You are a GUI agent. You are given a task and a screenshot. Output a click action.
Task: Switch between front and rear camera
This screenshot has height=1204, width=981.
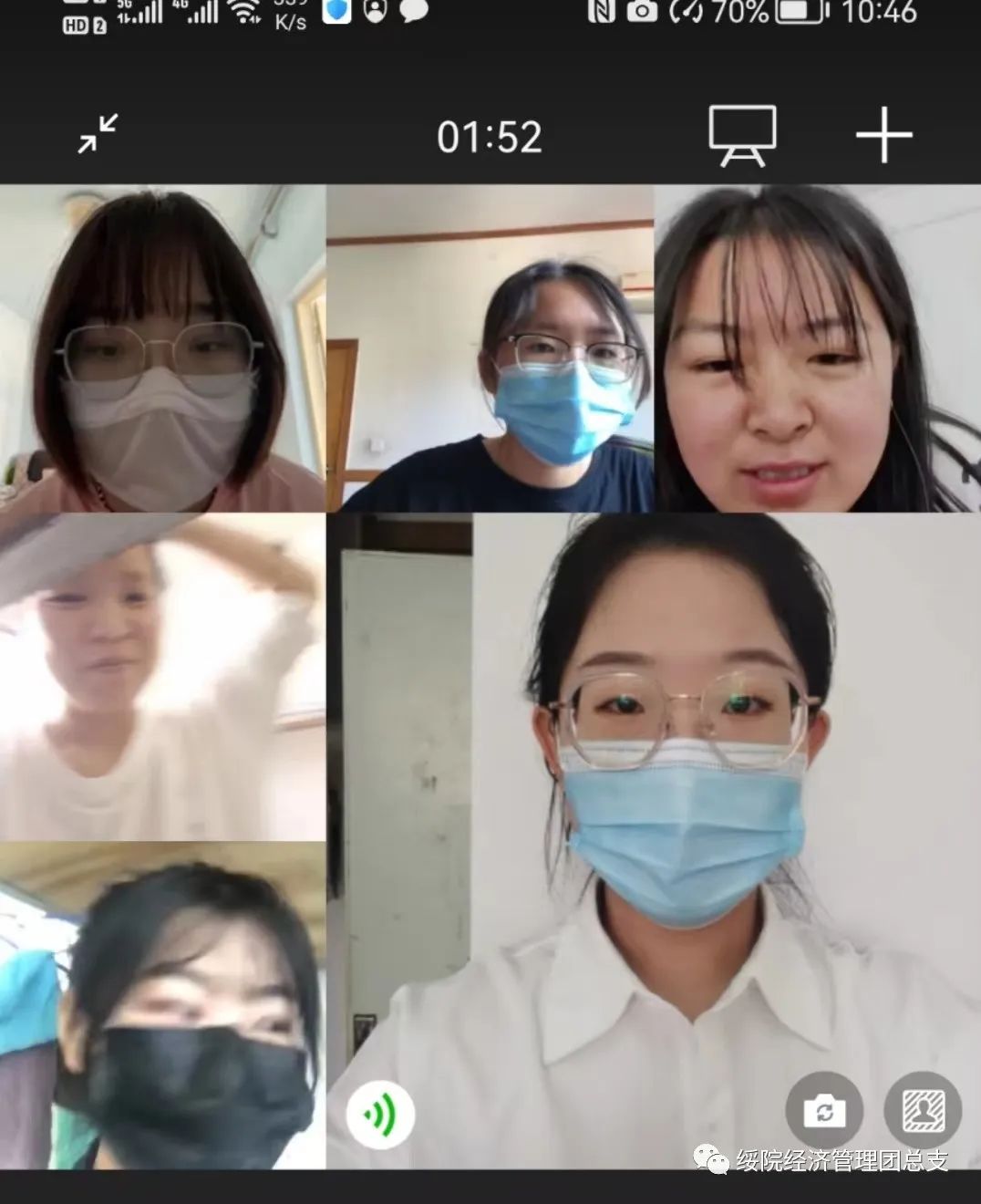click(x=823, y=1110)
